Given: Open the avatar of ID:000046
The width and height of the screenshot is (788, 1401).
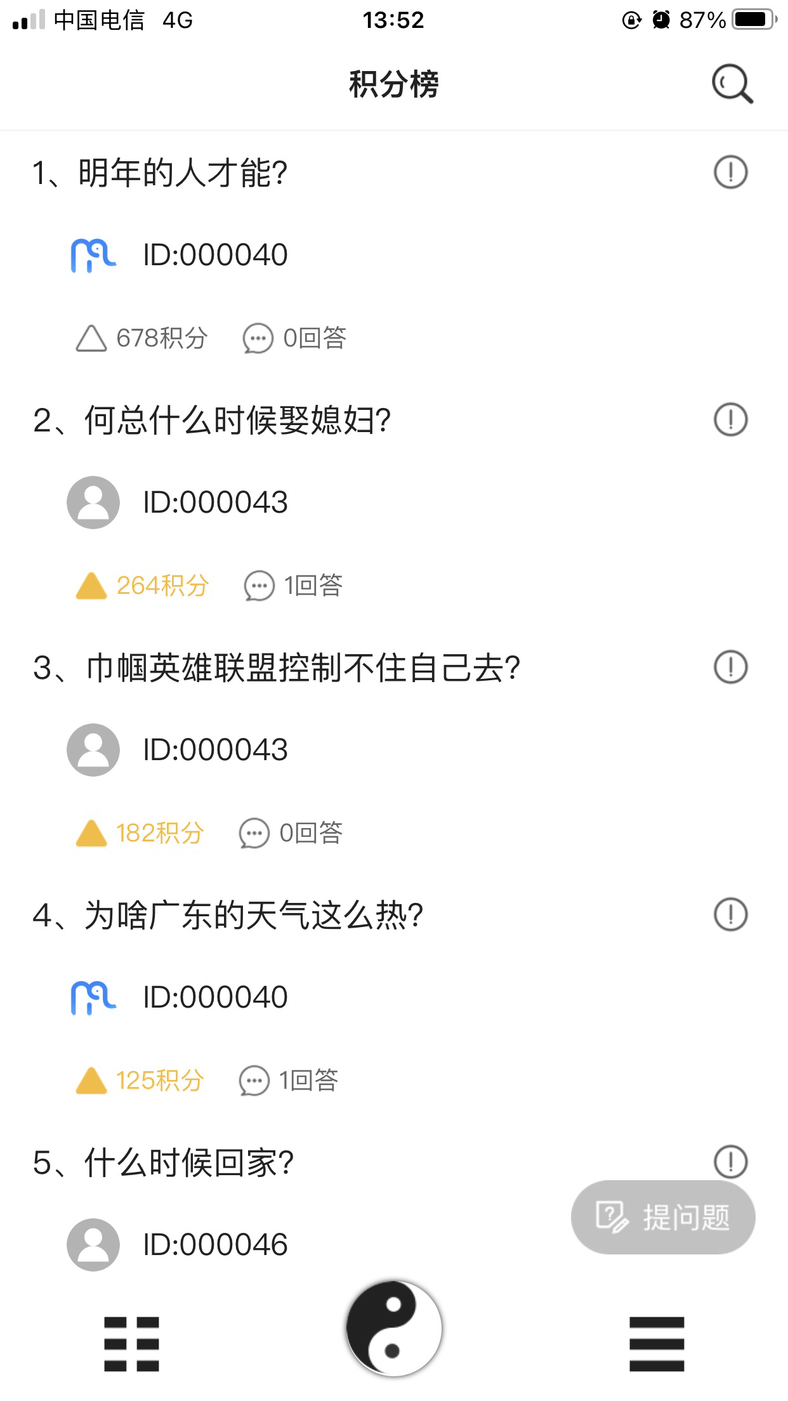Looking at the screenshot, I should click(93, 1245).
